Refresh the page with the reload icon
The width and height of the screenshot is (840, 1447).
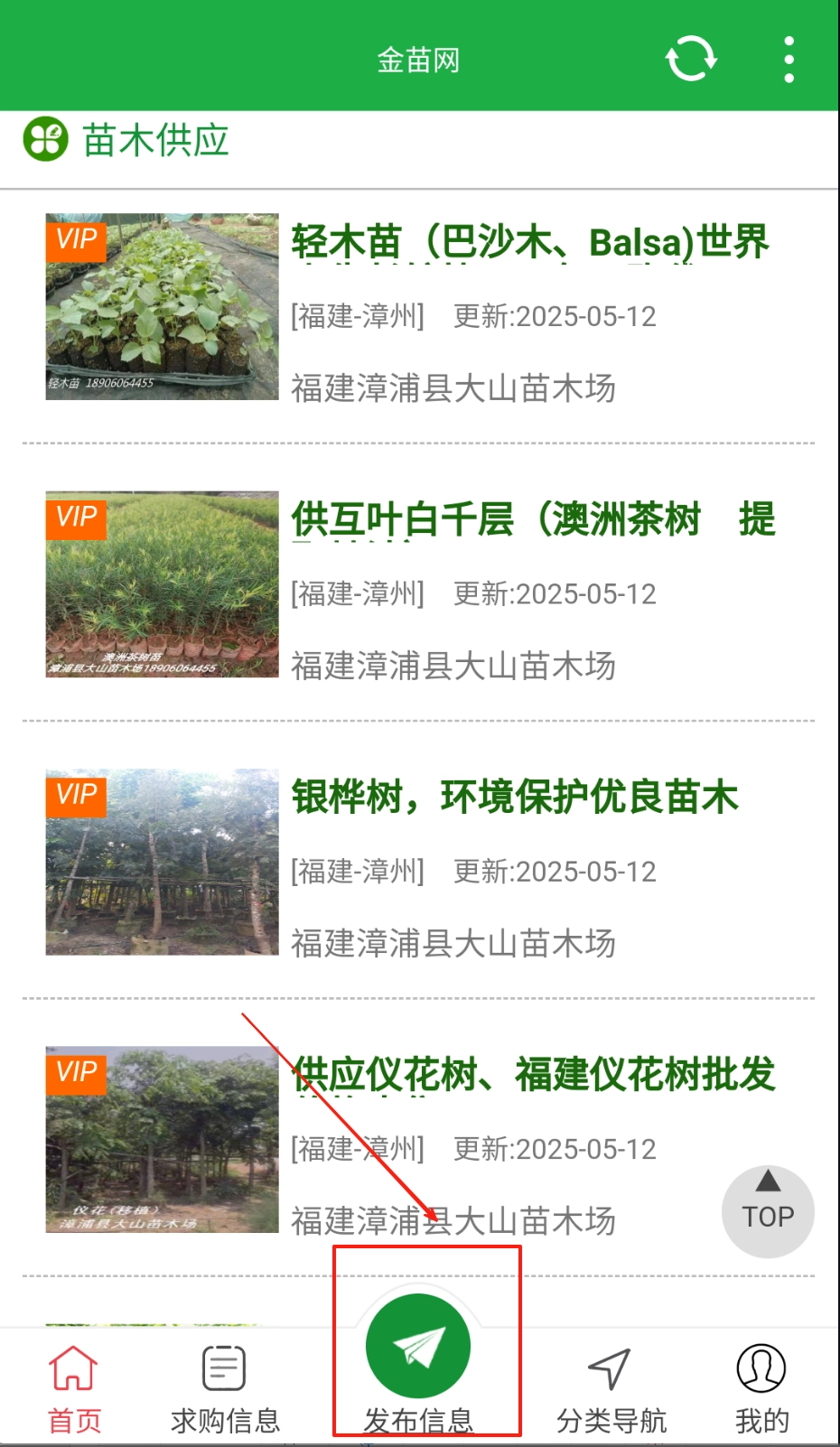(691, 60)
